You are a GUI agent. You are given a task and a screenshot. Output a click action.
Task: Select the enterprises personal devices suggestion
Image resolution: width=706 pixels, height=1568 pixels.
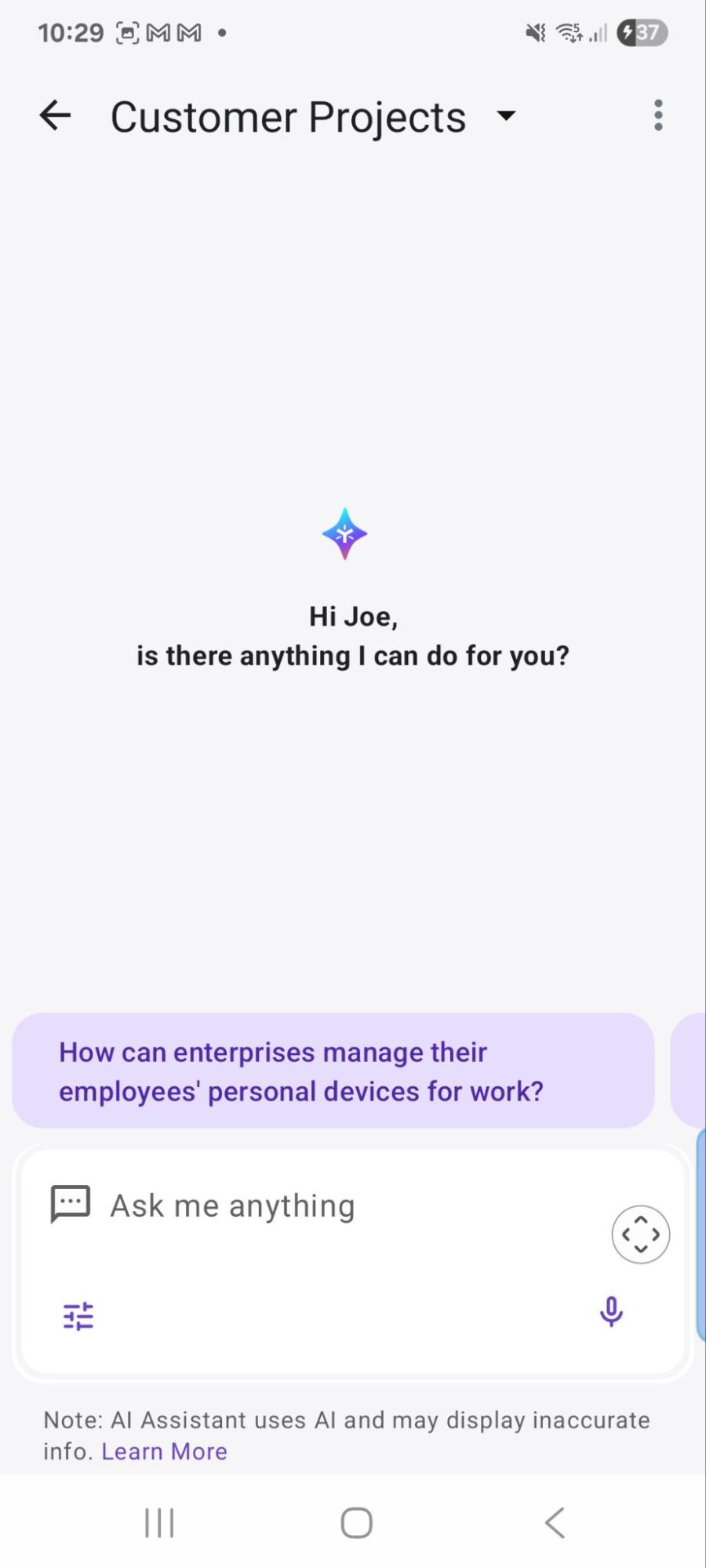click(333, 1071)
